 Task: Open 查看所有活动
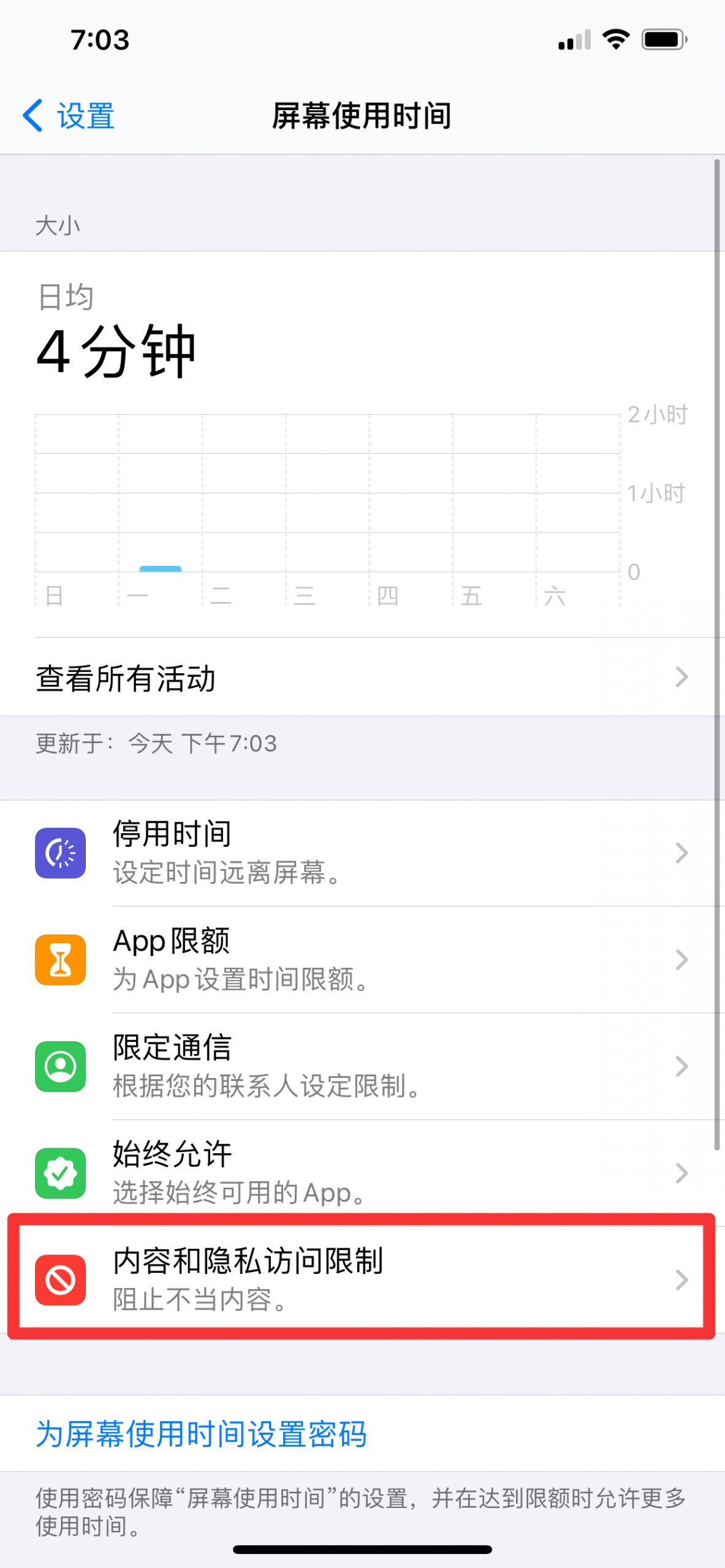[x=362, y=677]
